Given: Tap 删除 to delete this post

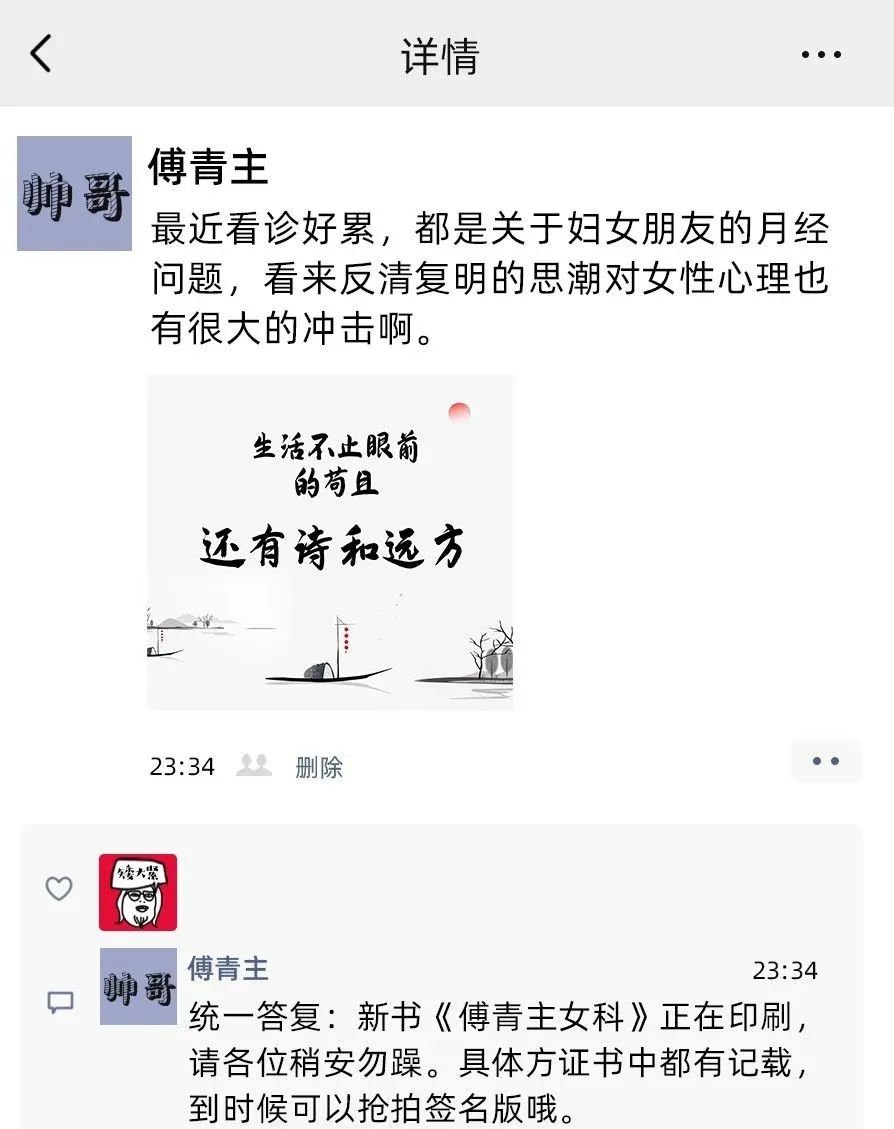Looking at the screenshot, I should (319, 767).
